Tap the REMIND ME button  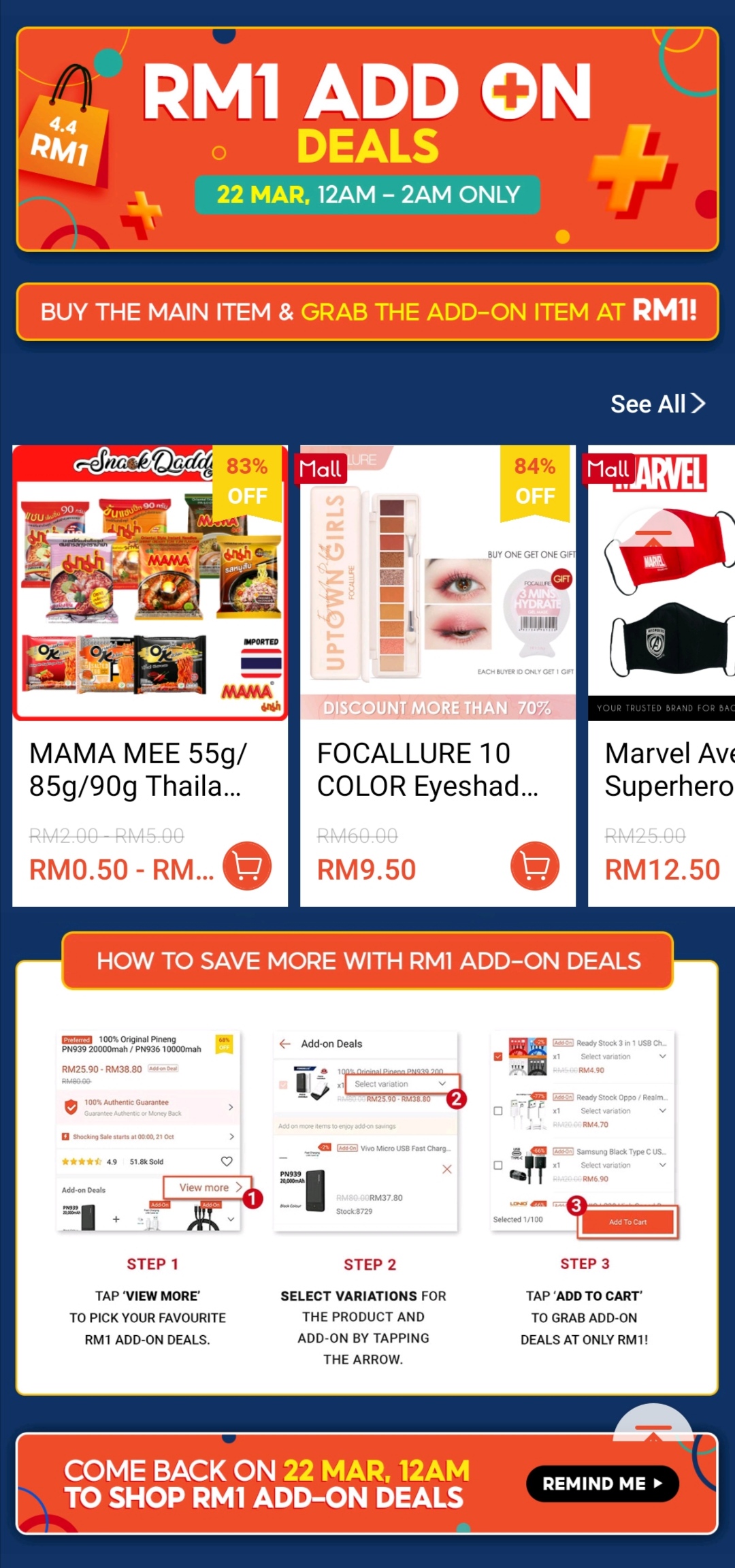602,1484
